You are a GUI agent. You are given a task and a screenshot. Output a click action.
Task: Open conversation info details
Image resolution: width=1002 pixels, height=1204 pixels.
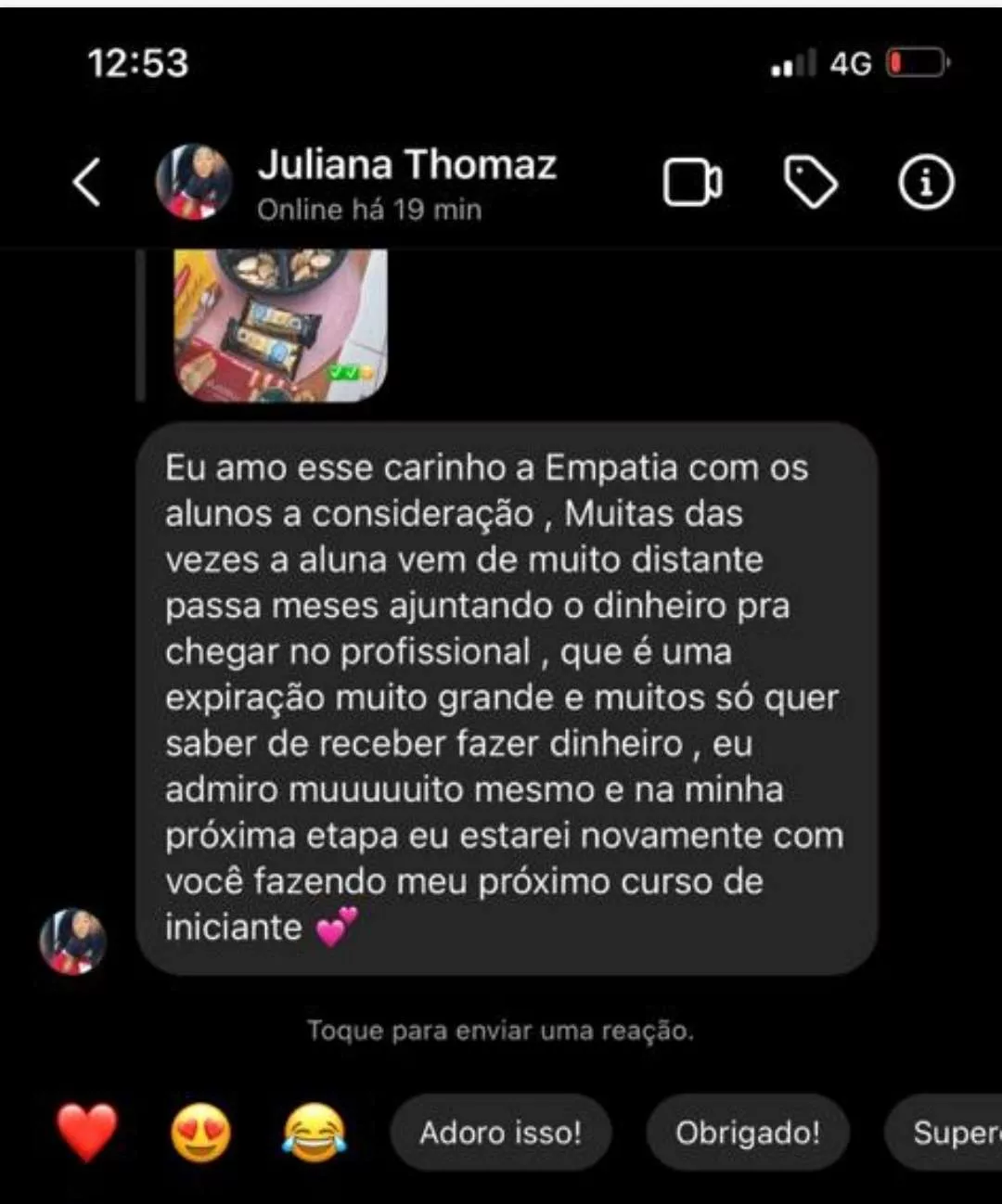925,182
